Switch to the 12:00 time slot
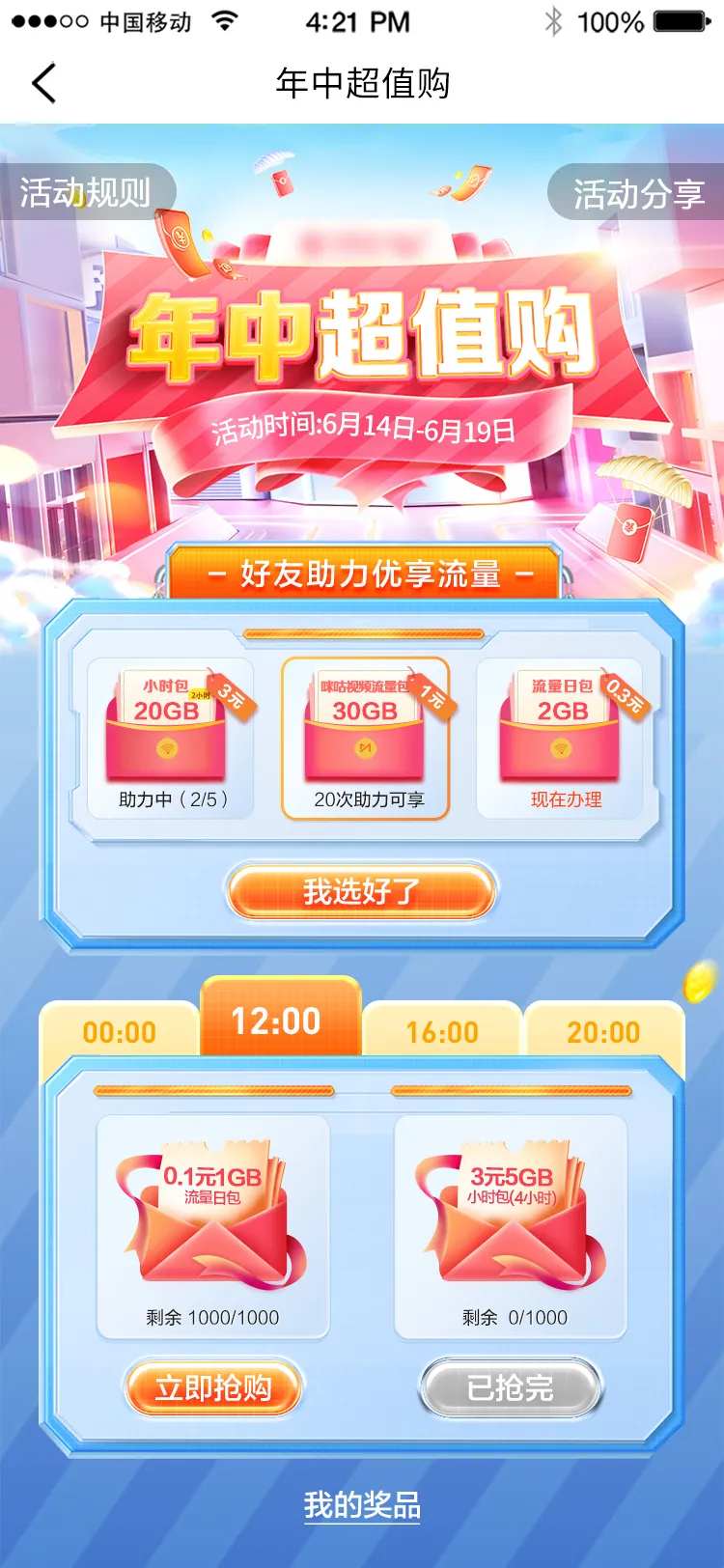 (278, 1021)
